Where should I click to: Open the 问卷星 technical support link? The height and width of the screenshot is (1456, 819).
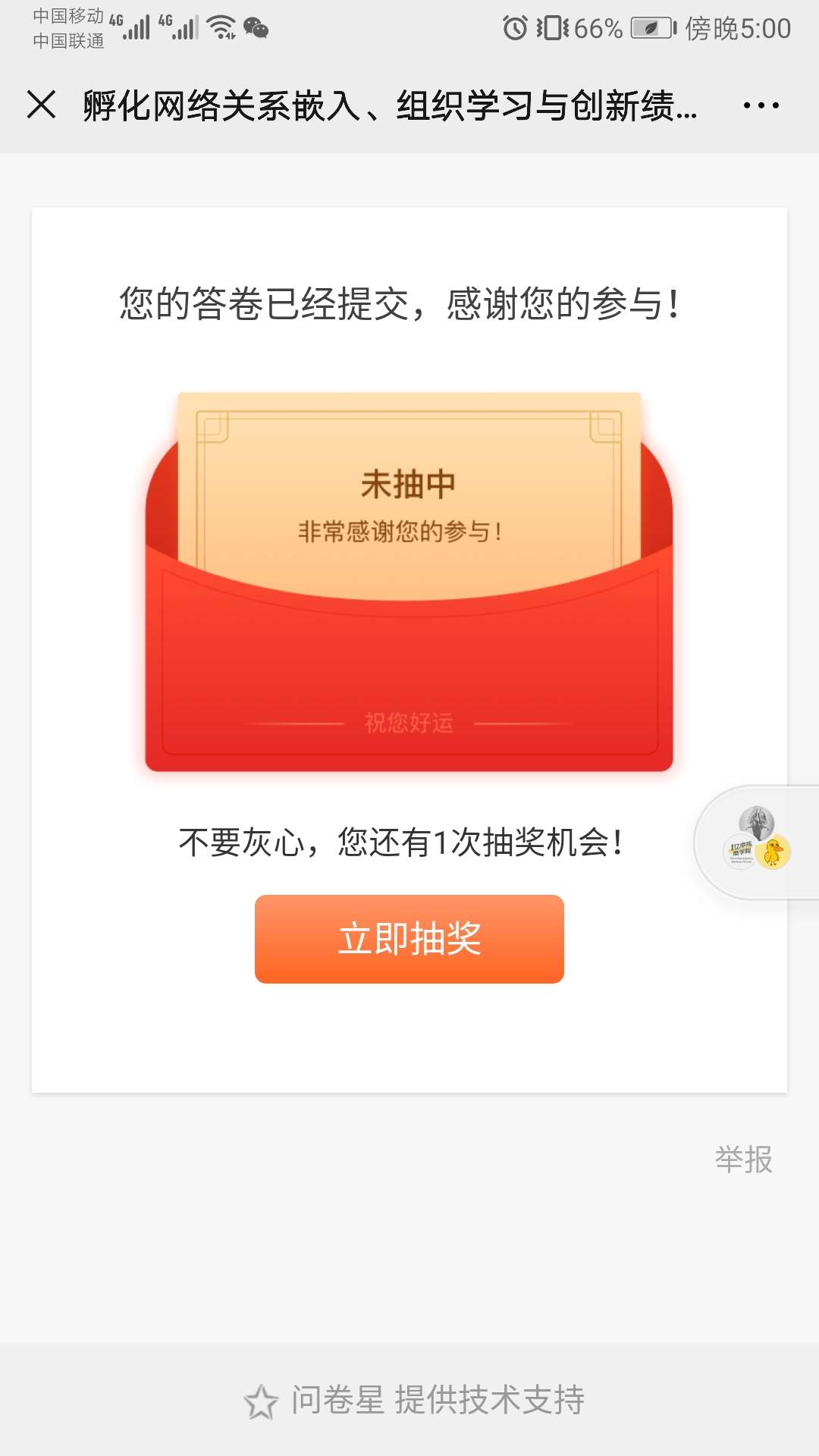pyautogui.click(x=415, y=1400)
